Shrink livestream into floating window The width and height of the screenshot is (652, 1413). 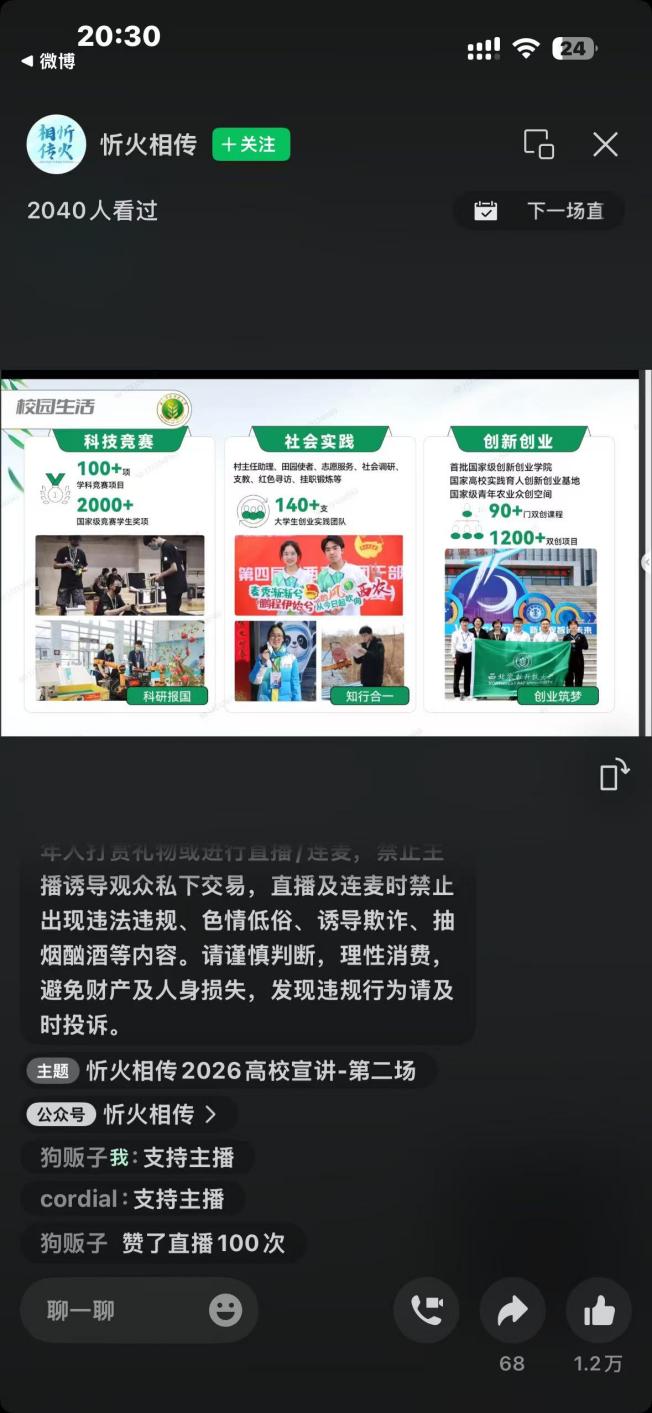click(539, 144)
